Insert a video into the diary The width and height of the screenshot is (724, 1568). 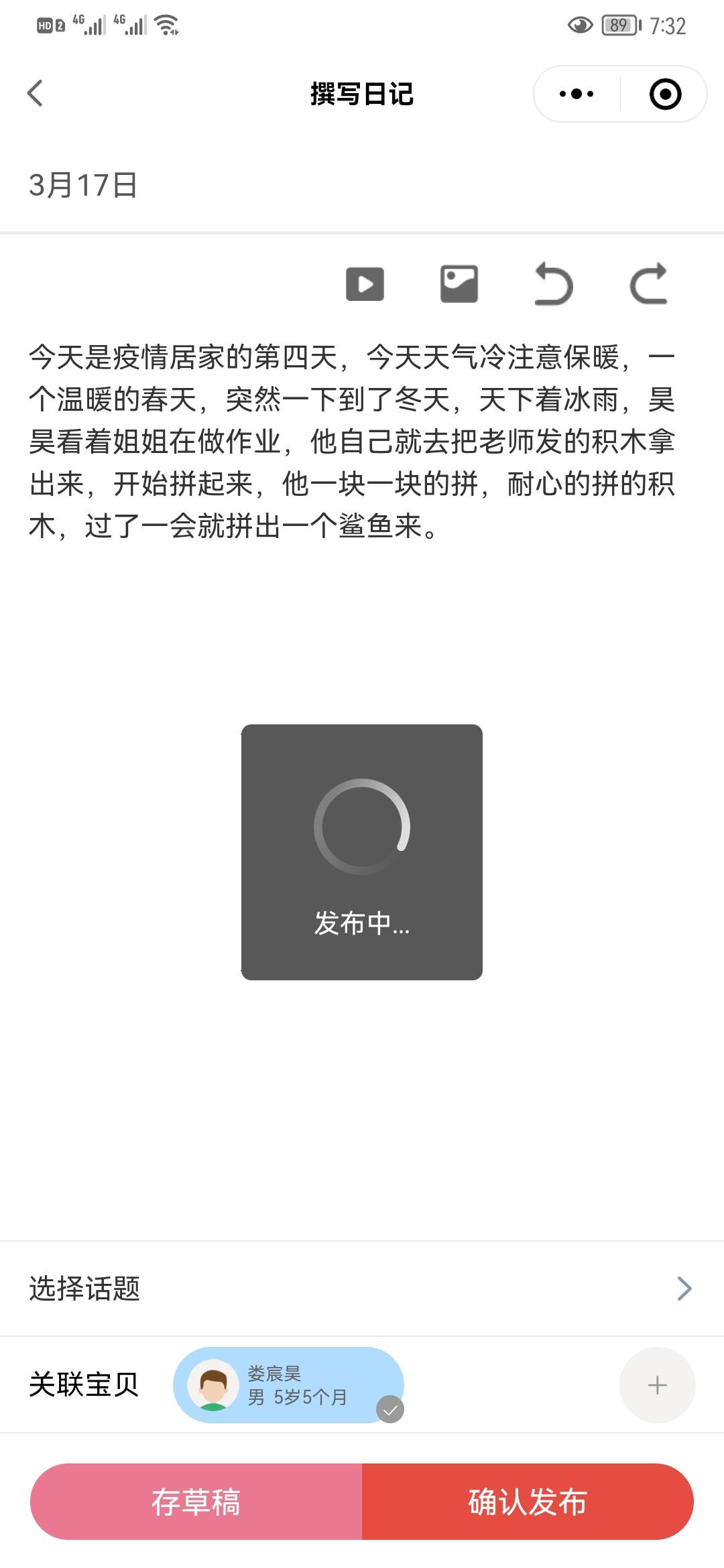tap(365, 283)
